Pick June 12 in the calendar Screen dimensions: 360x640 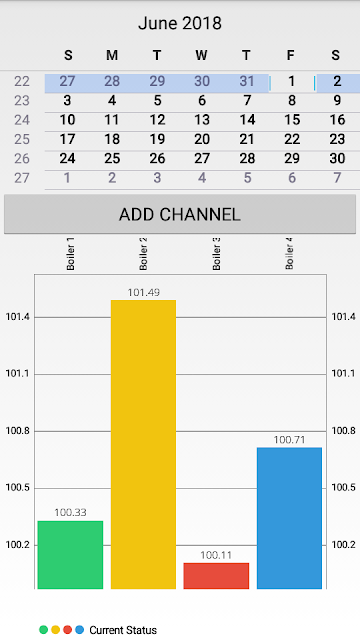157,120
